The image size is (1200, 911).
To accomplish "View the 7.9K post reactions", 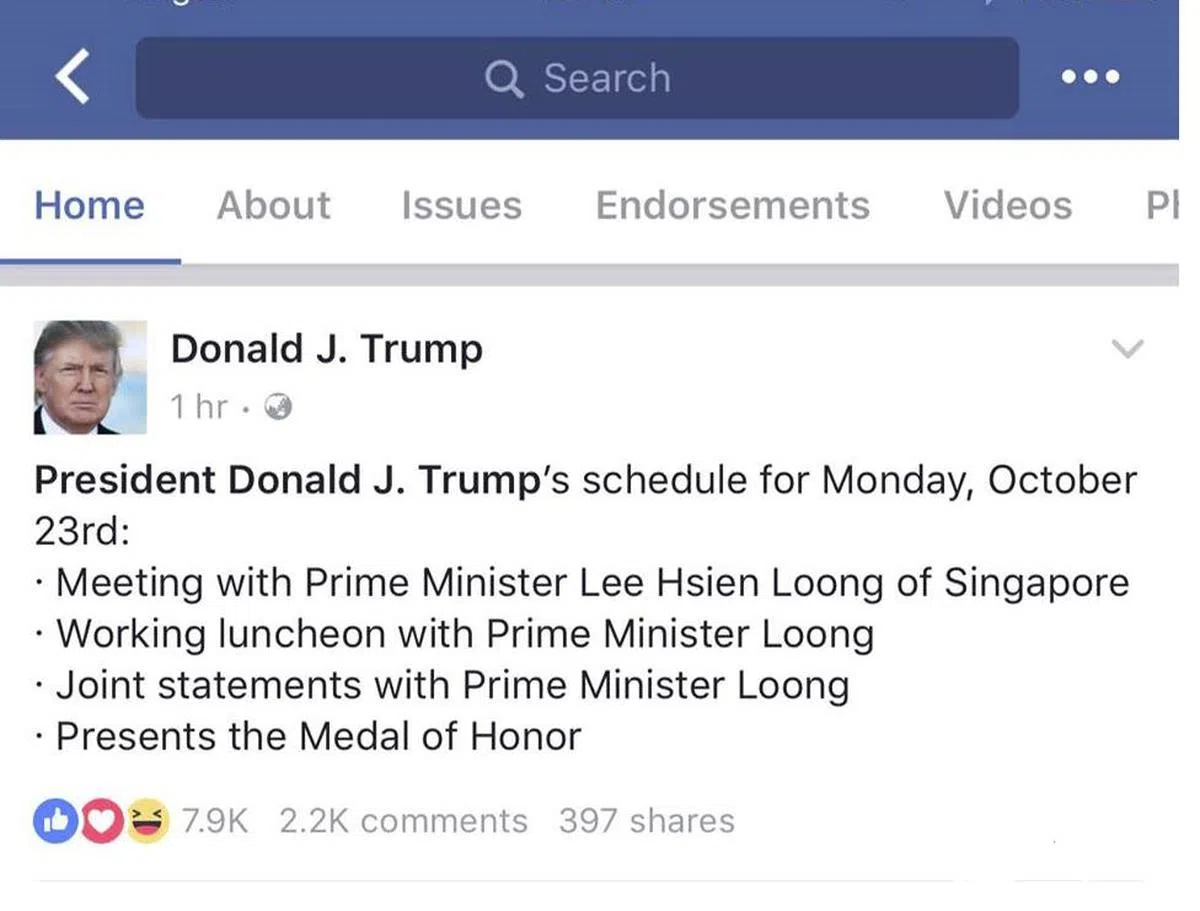I will coord(140,821).
